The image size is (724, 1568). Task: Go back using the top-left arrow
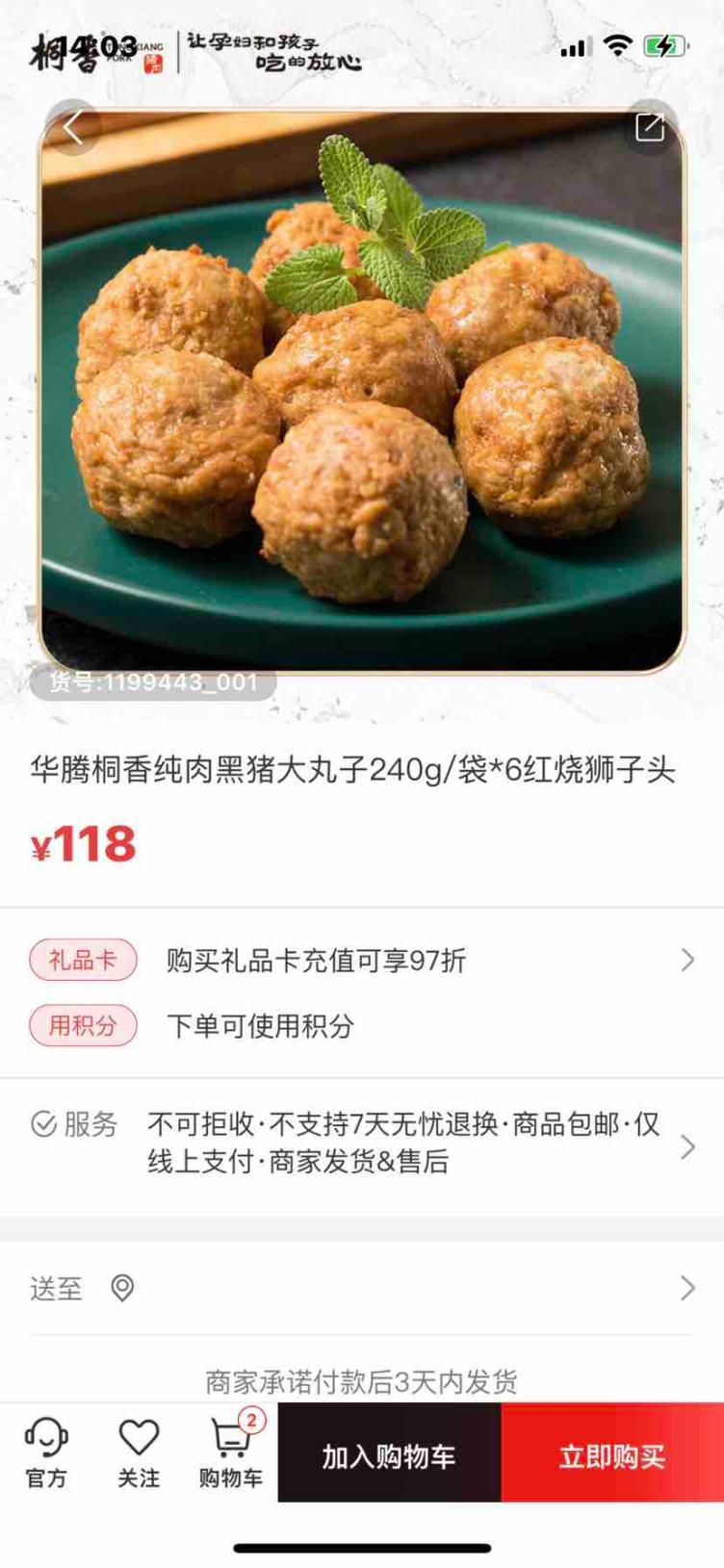[73, 128]
